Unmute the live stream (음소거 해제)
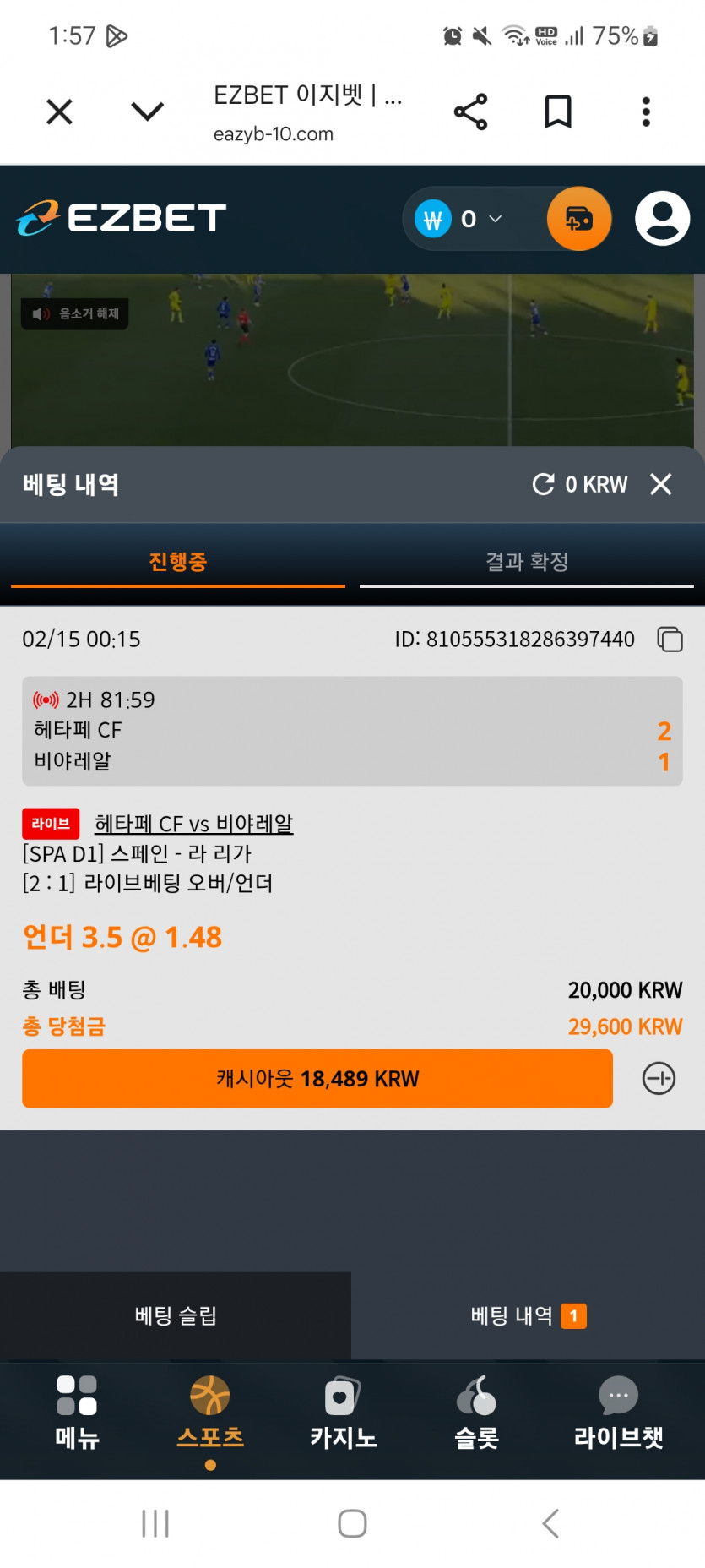This screenshot has height=1568, width=705. 75,314
